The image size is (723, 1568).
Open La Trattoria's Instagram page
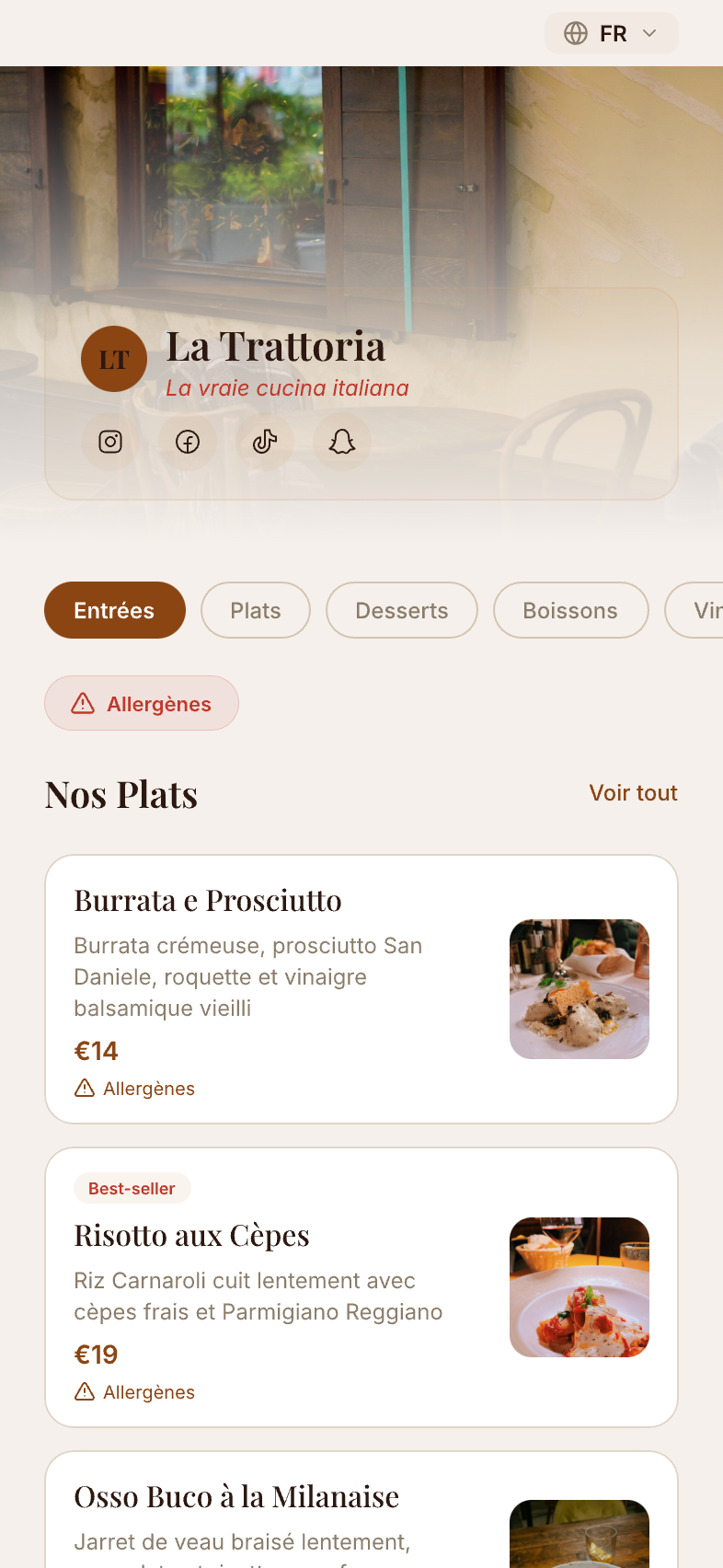point(110,443)
